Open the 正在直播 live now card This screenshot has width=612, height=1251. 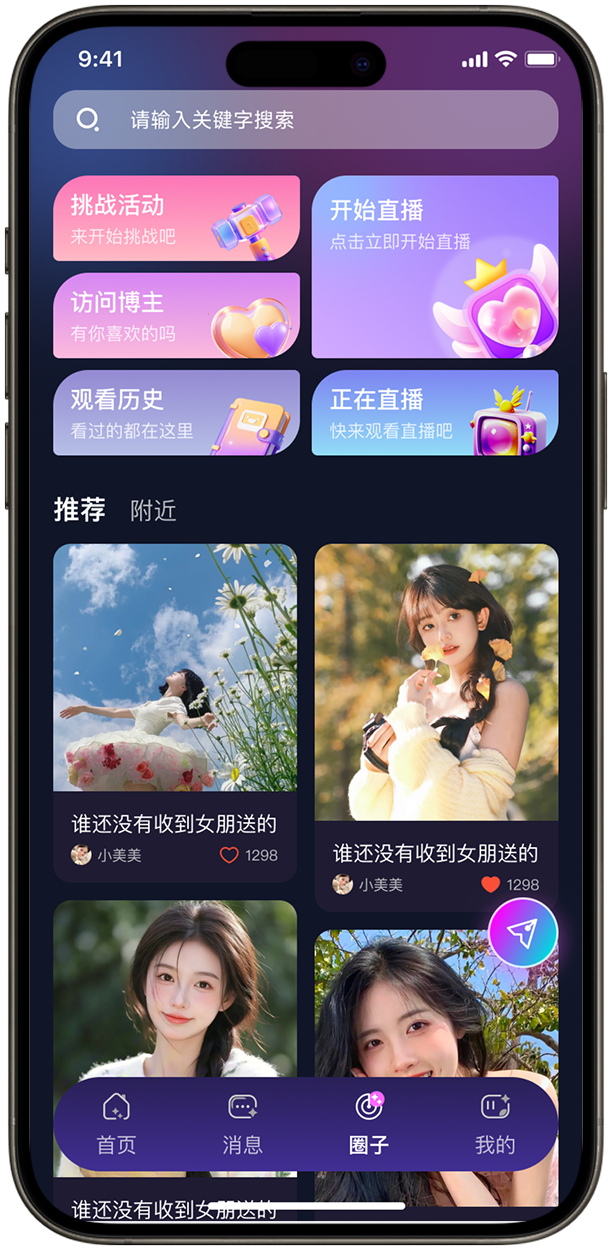(435, 412)
